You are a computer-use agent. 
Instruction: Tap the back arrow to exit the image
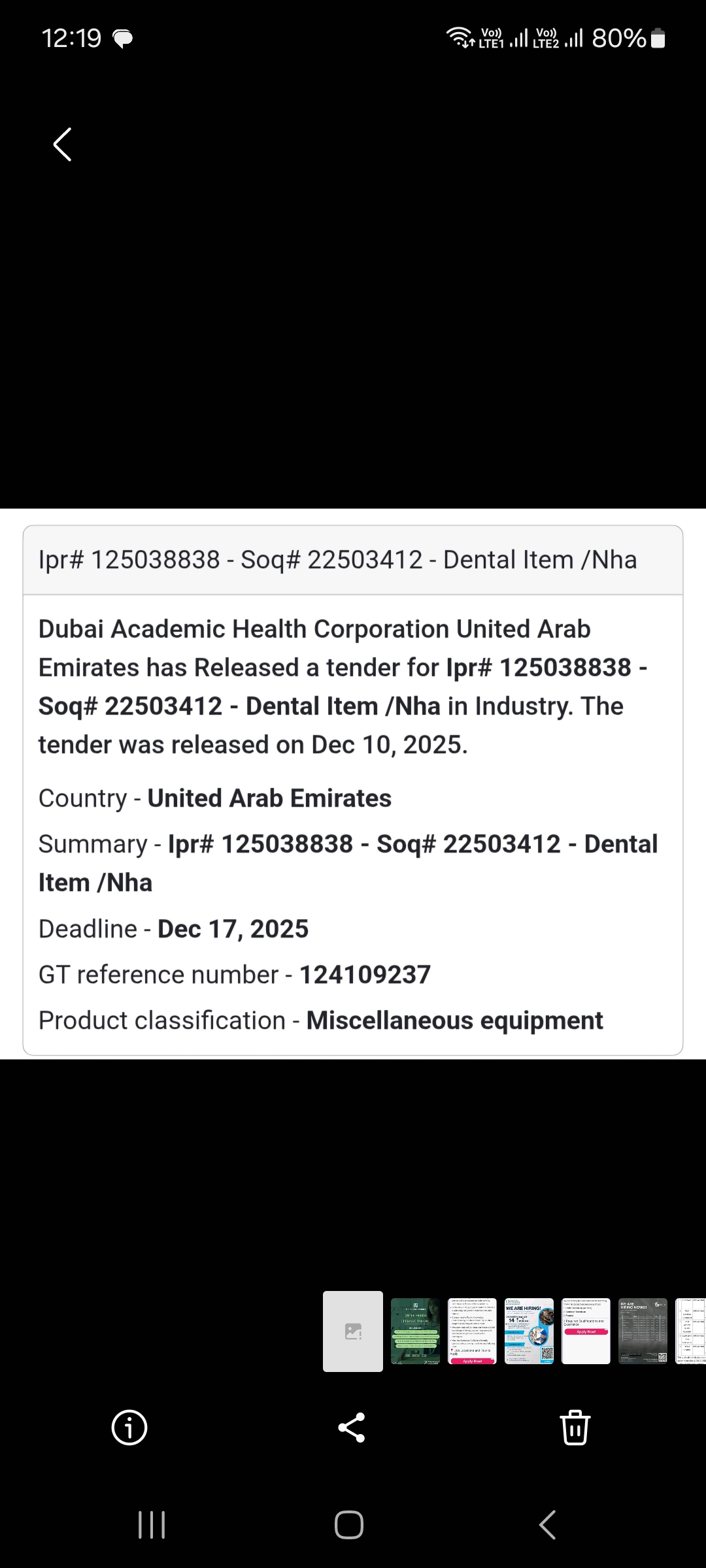click(61, 144)
